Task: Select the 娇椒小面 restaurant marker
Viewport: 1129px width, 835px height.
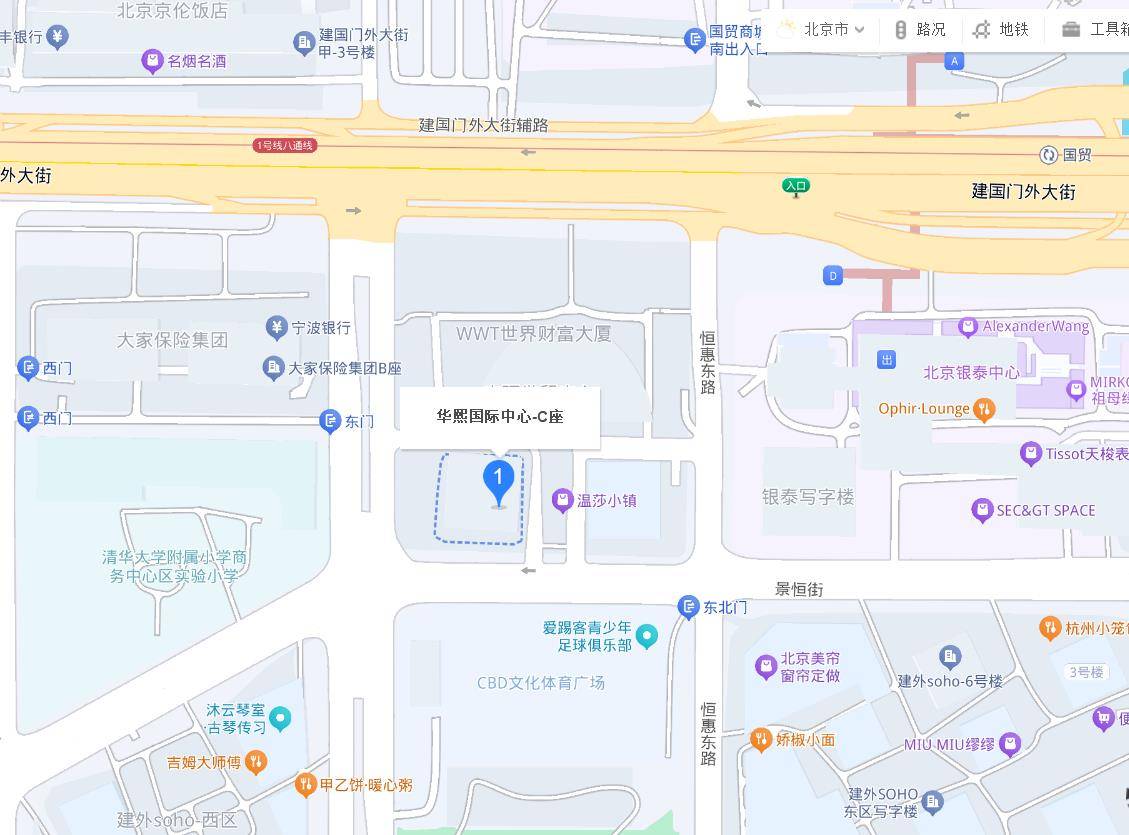Action: [760, 739]
